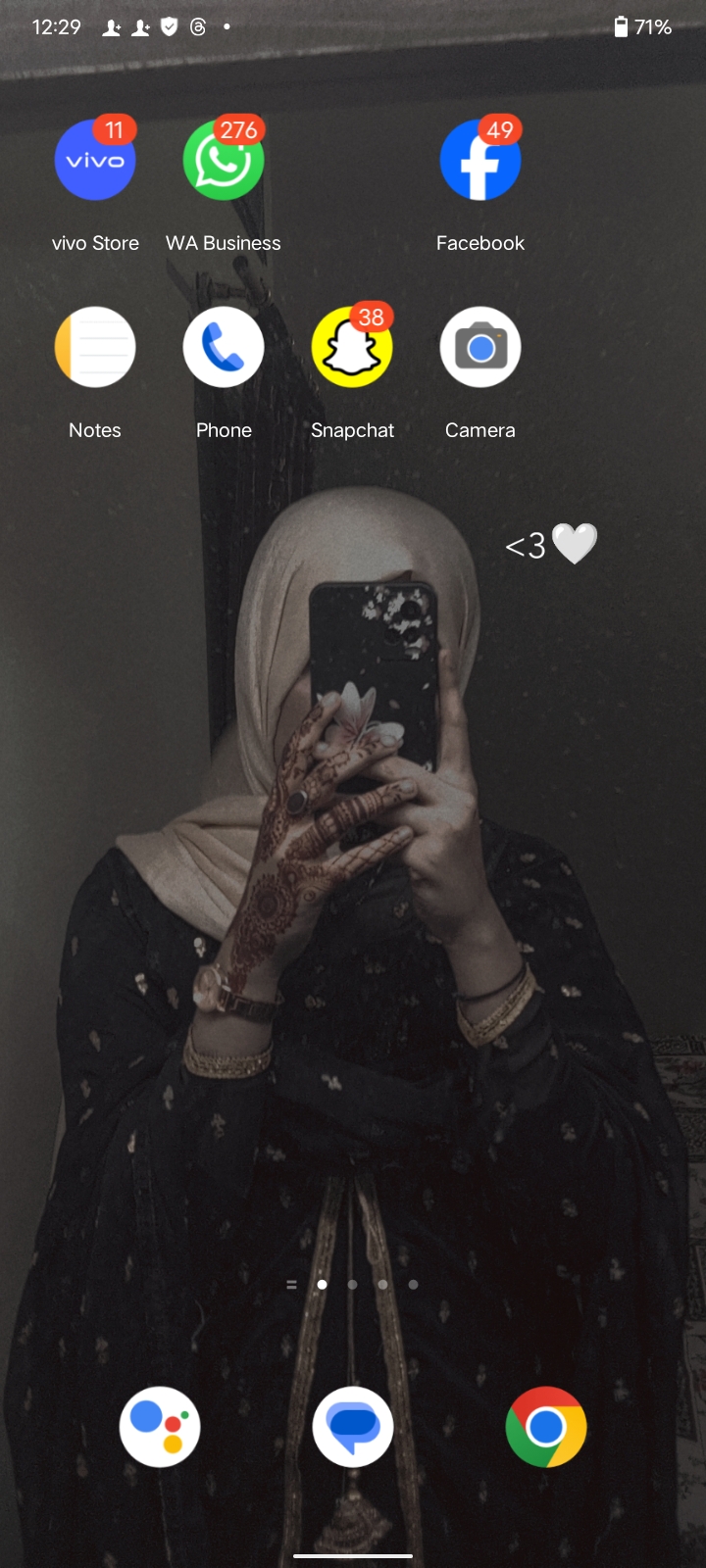
Task: Open the Messages app in dock
Action: [353, 1427]
